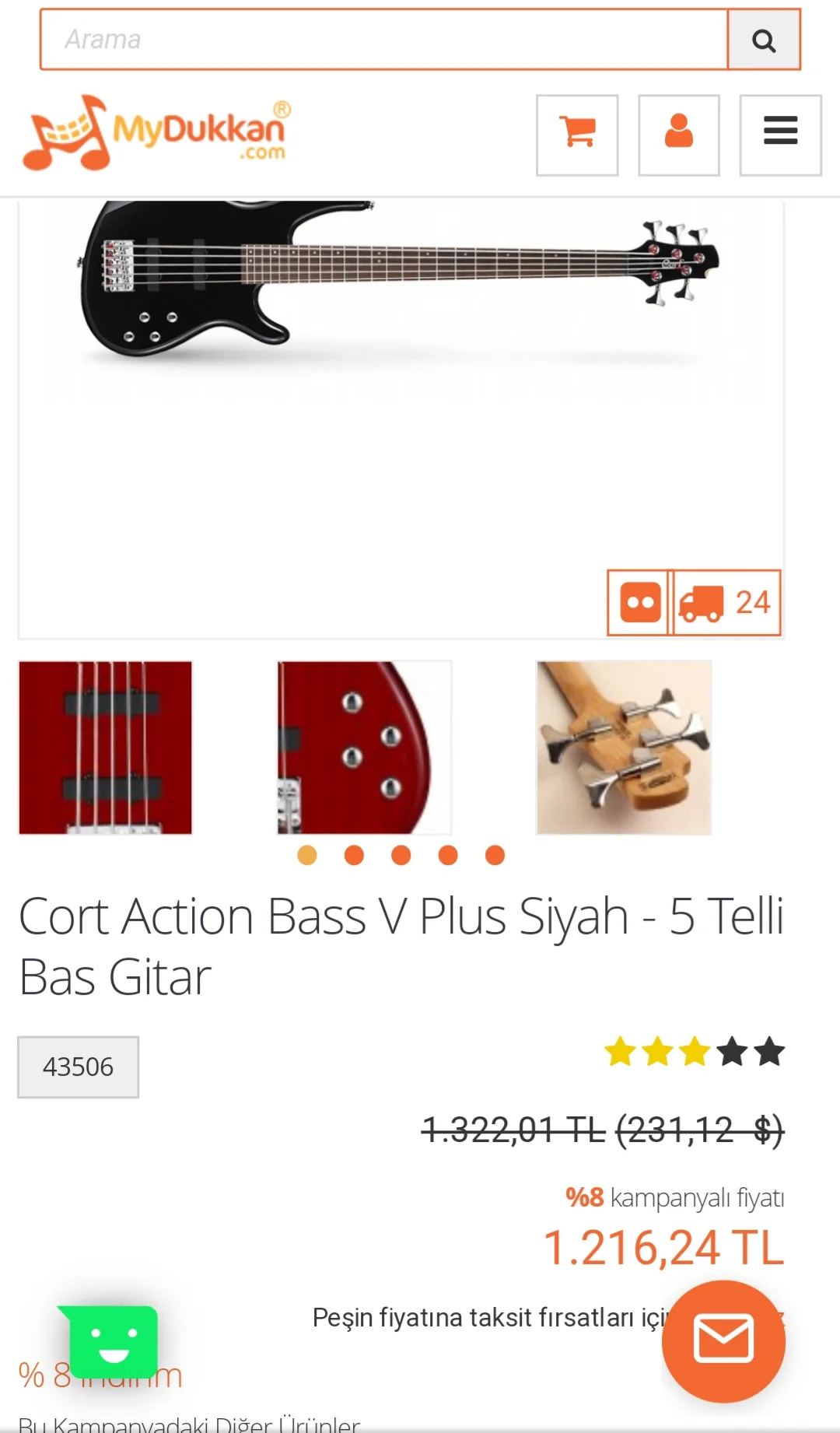Select the first gallery page dot
Viewport: 840px width, 1433px height.
pos(307,855)
